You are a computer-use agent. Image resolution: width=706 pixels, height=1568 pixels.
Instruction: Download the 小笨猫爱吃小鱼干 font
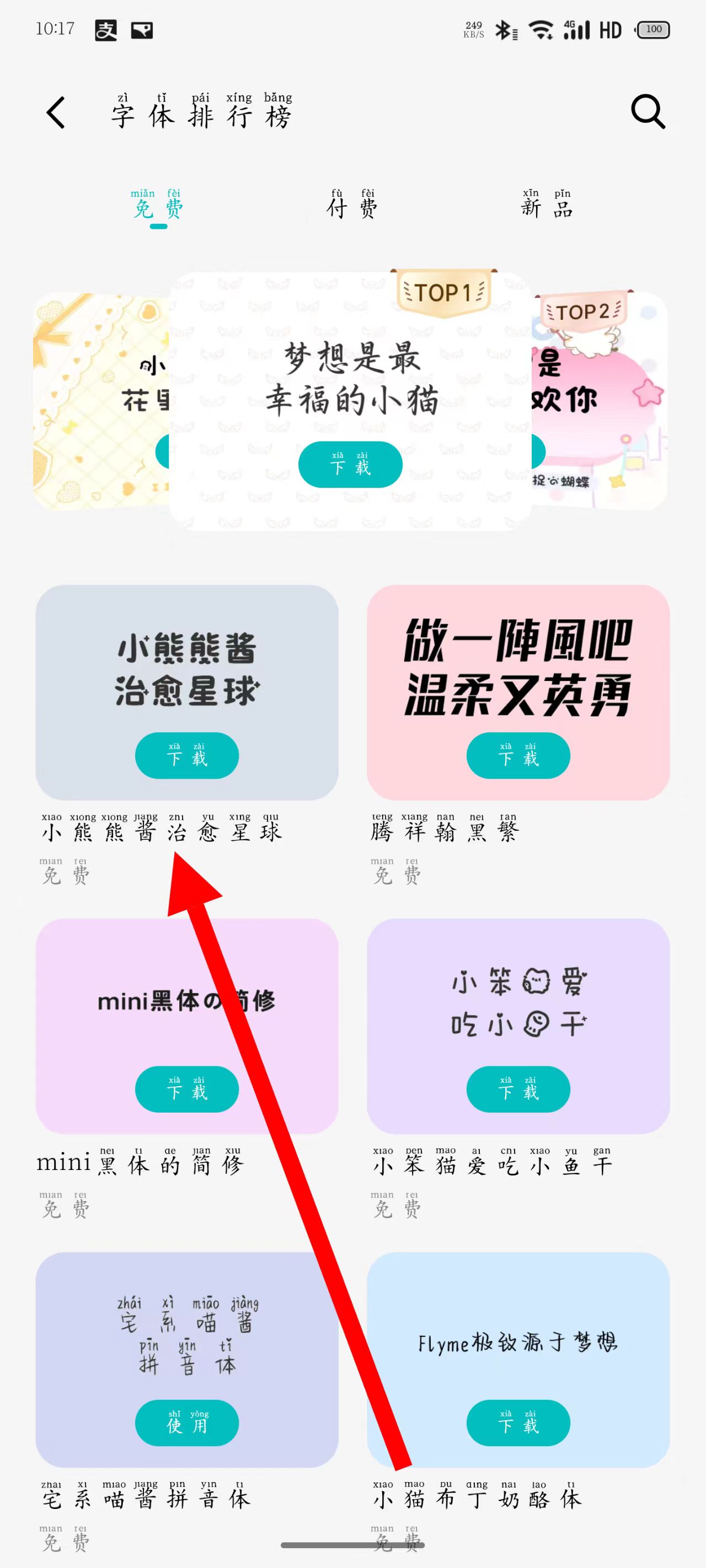coord(518,1089)
